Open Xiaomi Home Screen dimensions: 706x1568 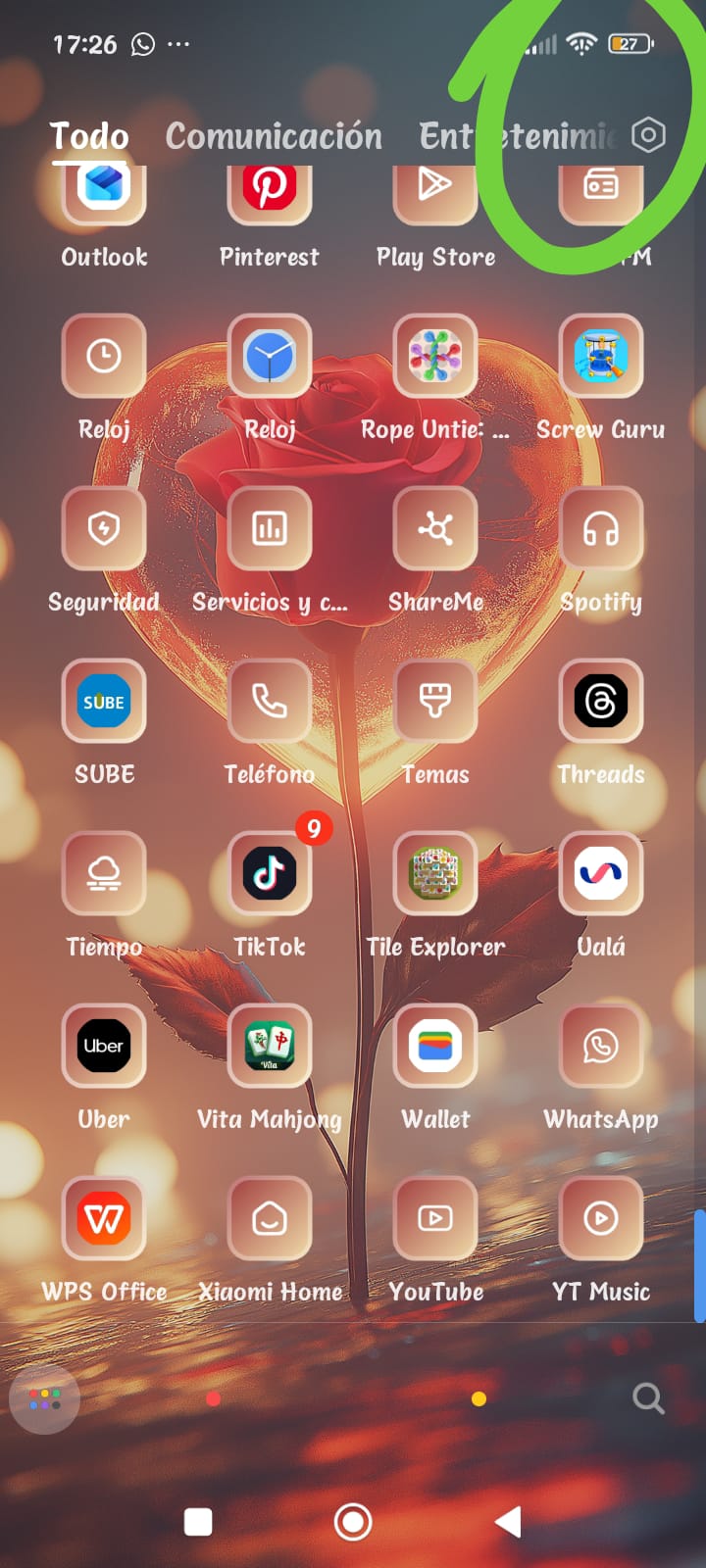(x=270, y=1218)
